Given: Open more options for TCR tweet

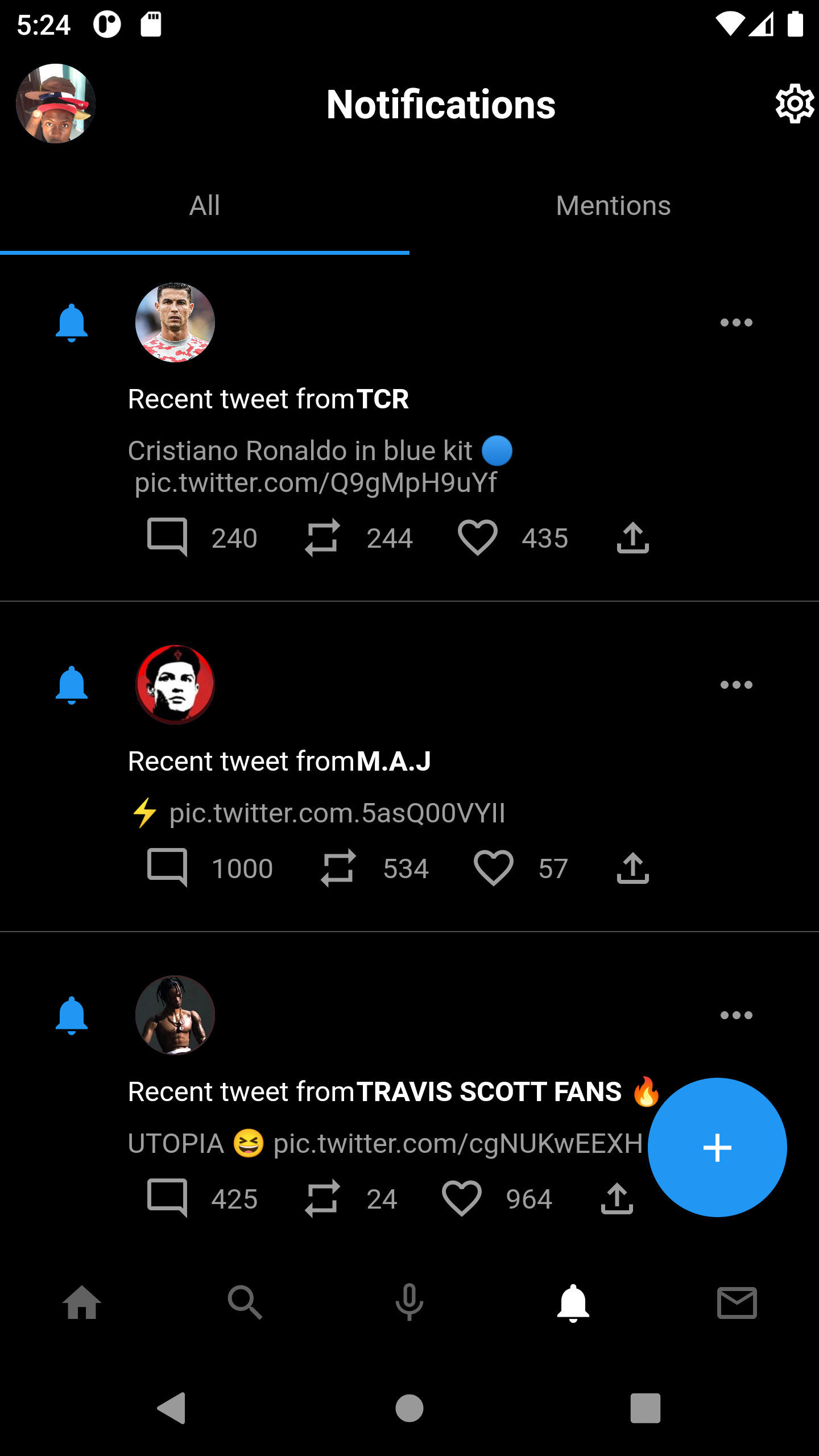Looking at the screenshot, I should (736, 323).
